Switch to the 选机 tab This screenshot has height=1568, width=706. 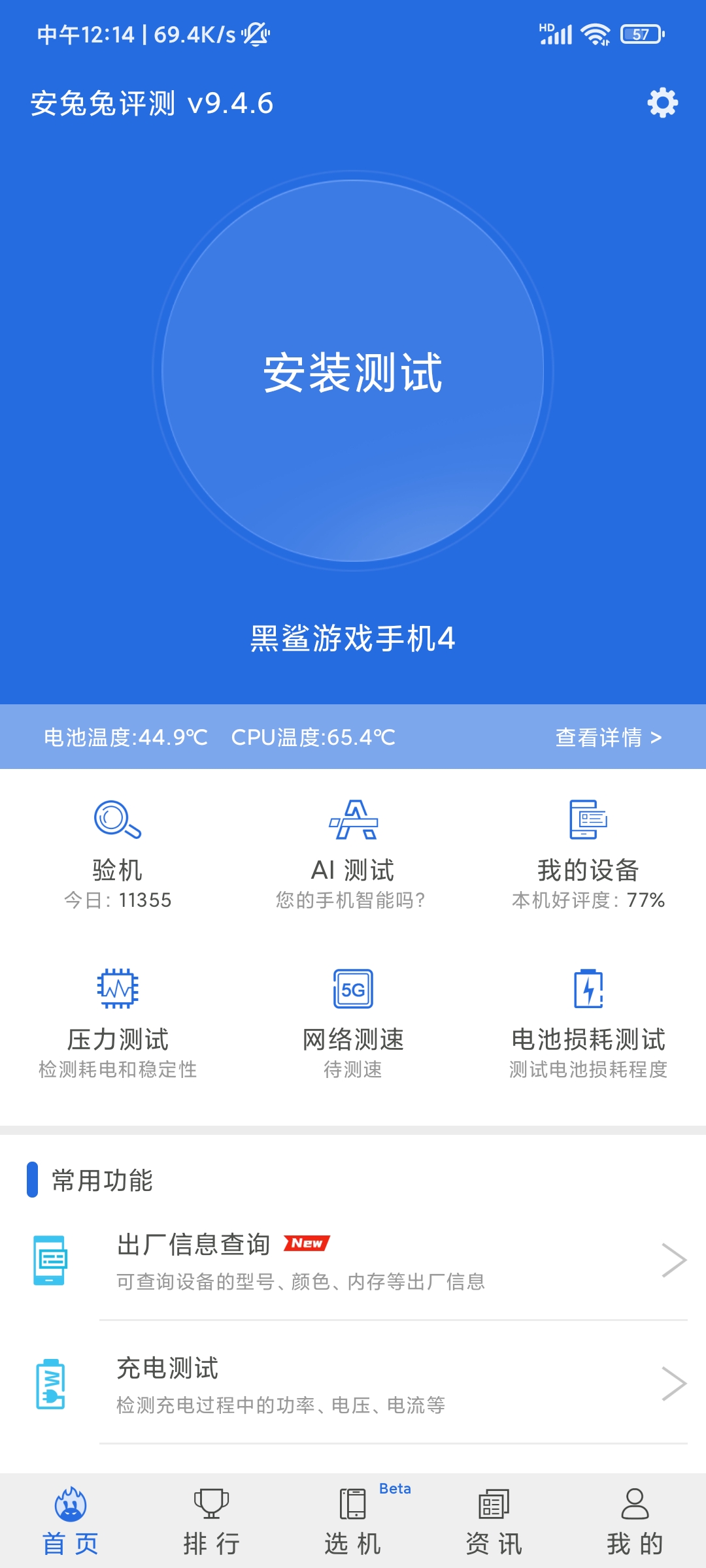pos(353,1522)
